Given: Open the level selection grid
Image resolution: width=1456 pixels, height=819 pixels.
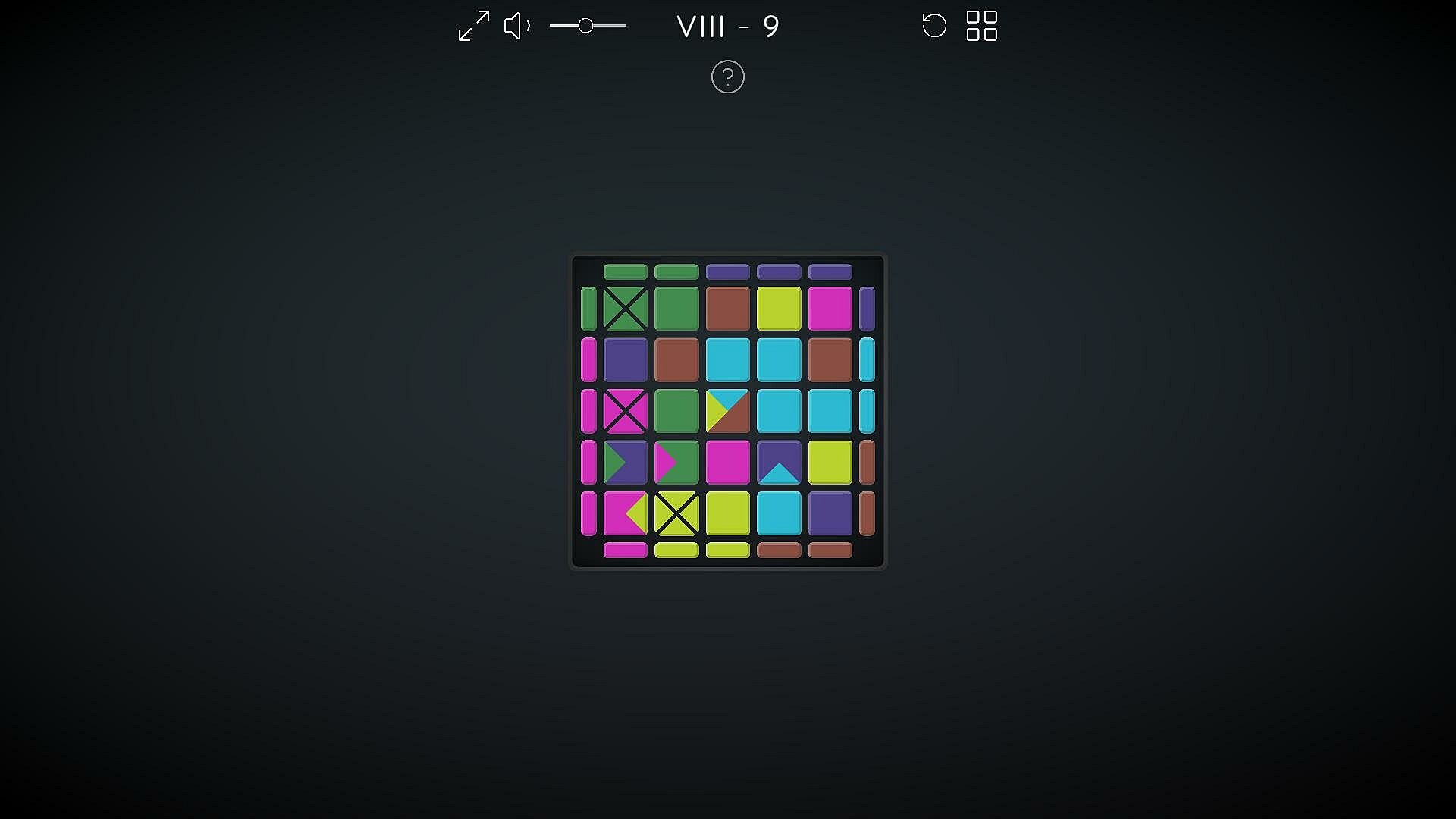Looking at the screenshot, I should pyautogui.click(x=981, y=26).
